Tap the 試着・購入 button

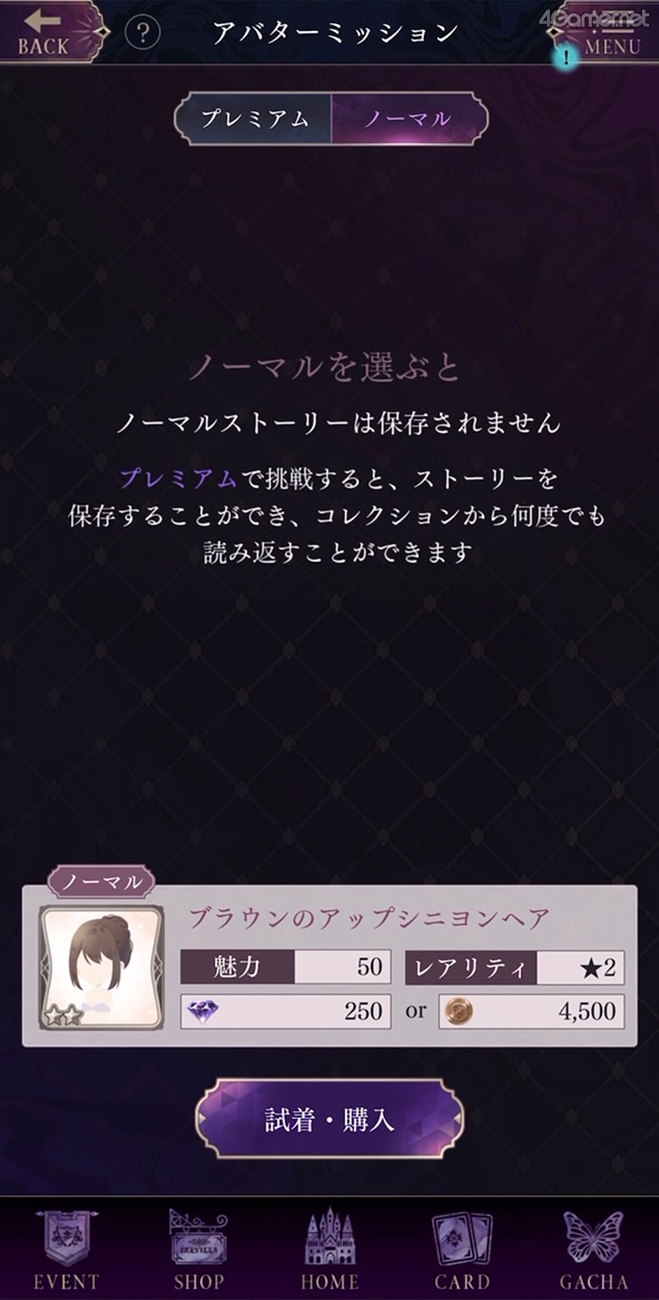click(x=330, y=1119)
